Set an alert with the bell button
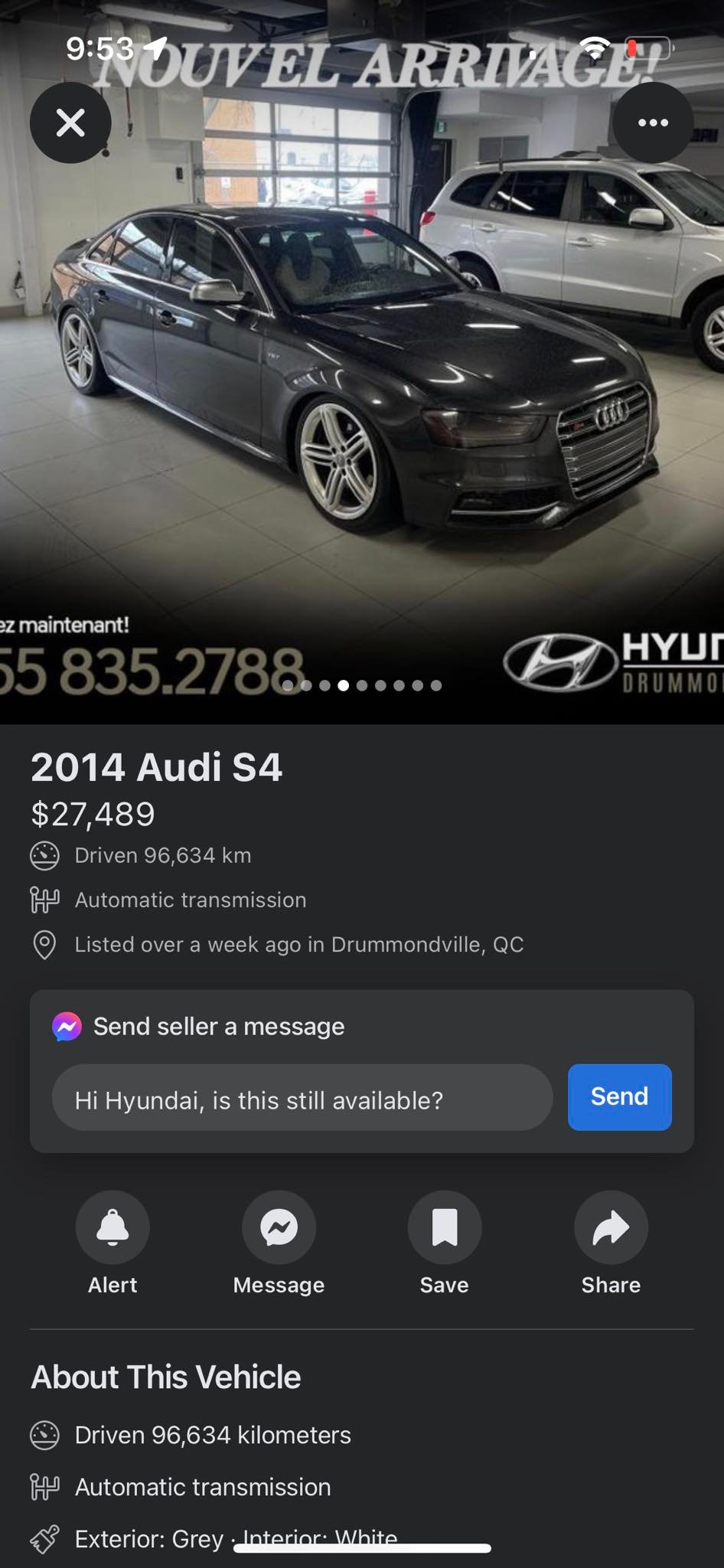Image resolution: width=724 pixels, height=1568 pixels. pos(113,1227)
